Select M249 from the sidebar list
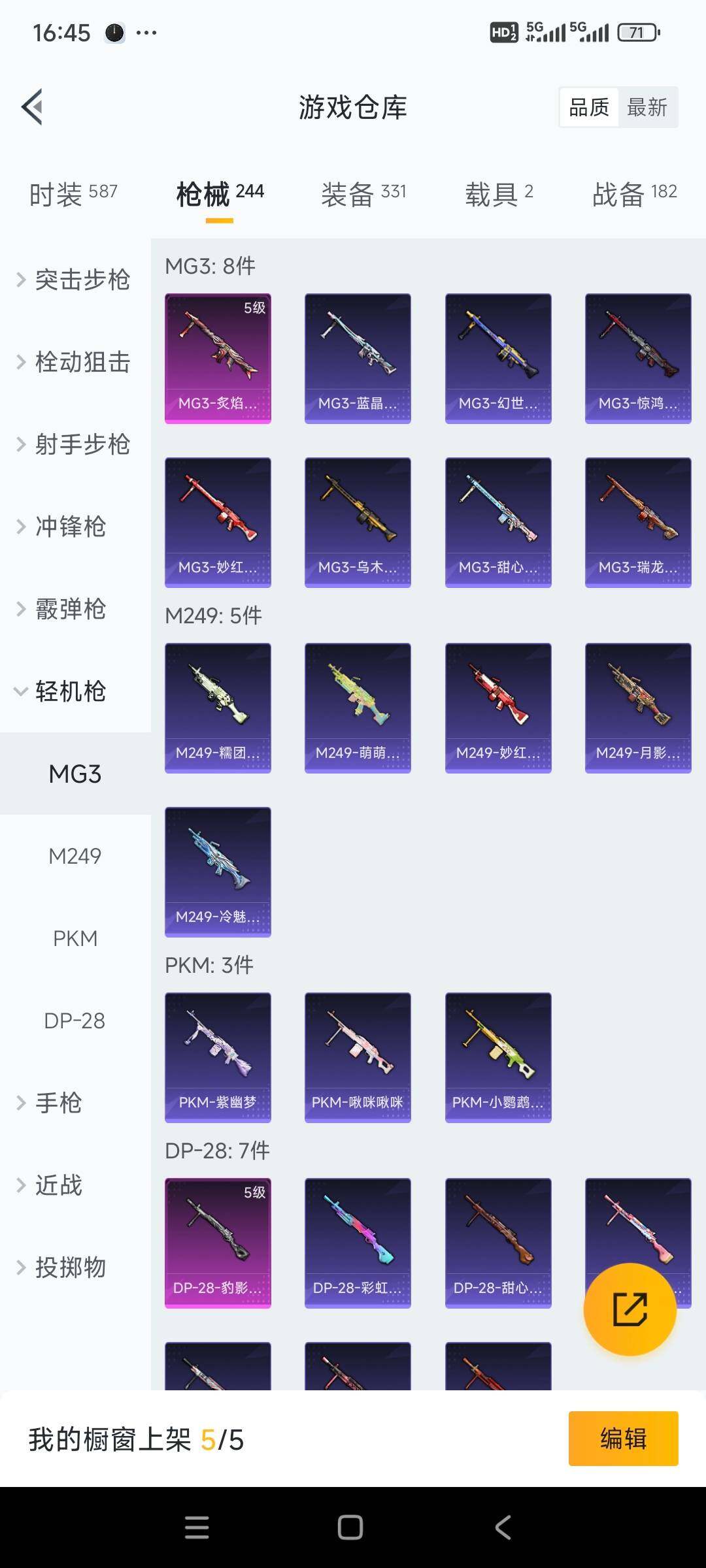706x1568 pixels. pyautogui.click(x=75, y=856)
